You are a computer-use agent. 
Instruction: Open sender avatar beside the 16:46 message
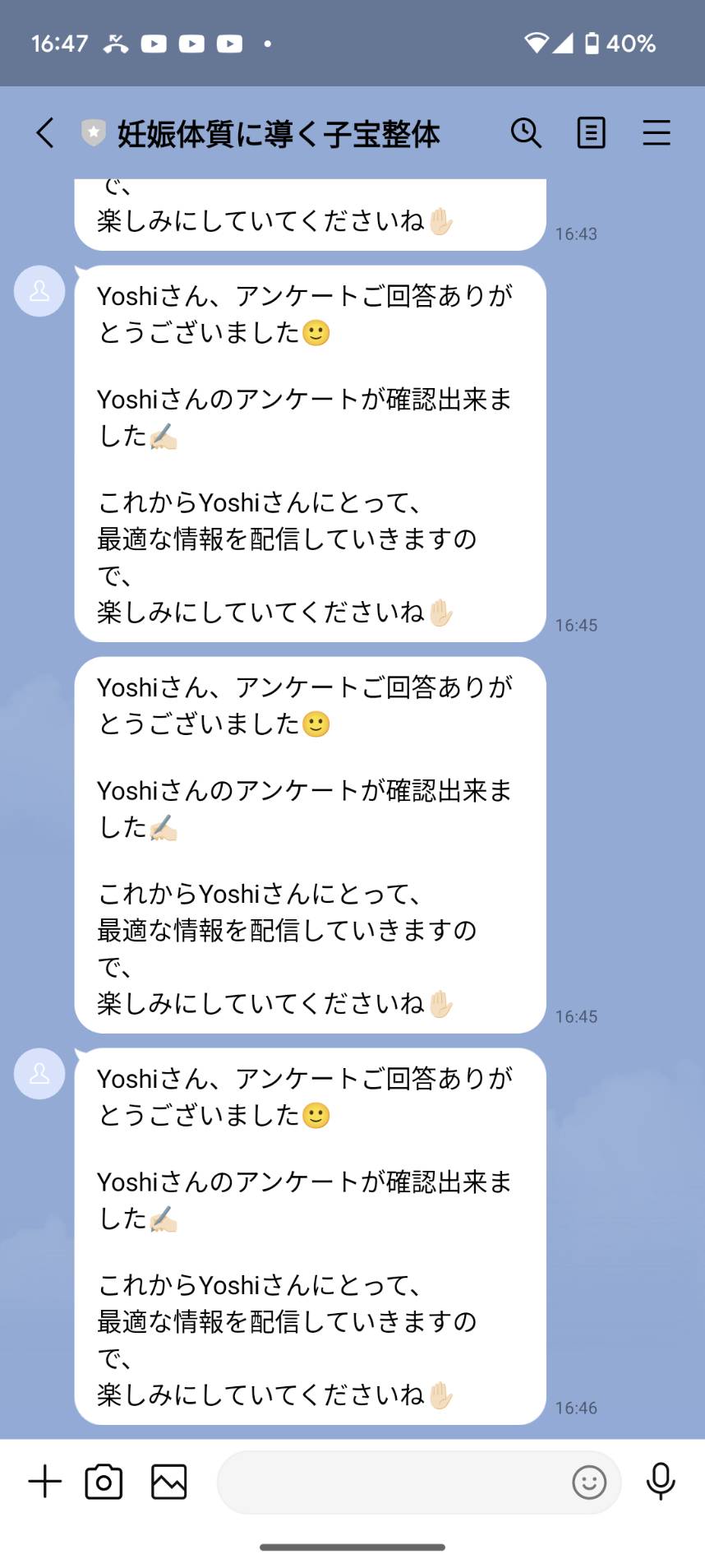pyautogui.click(x=39, y=1074)
